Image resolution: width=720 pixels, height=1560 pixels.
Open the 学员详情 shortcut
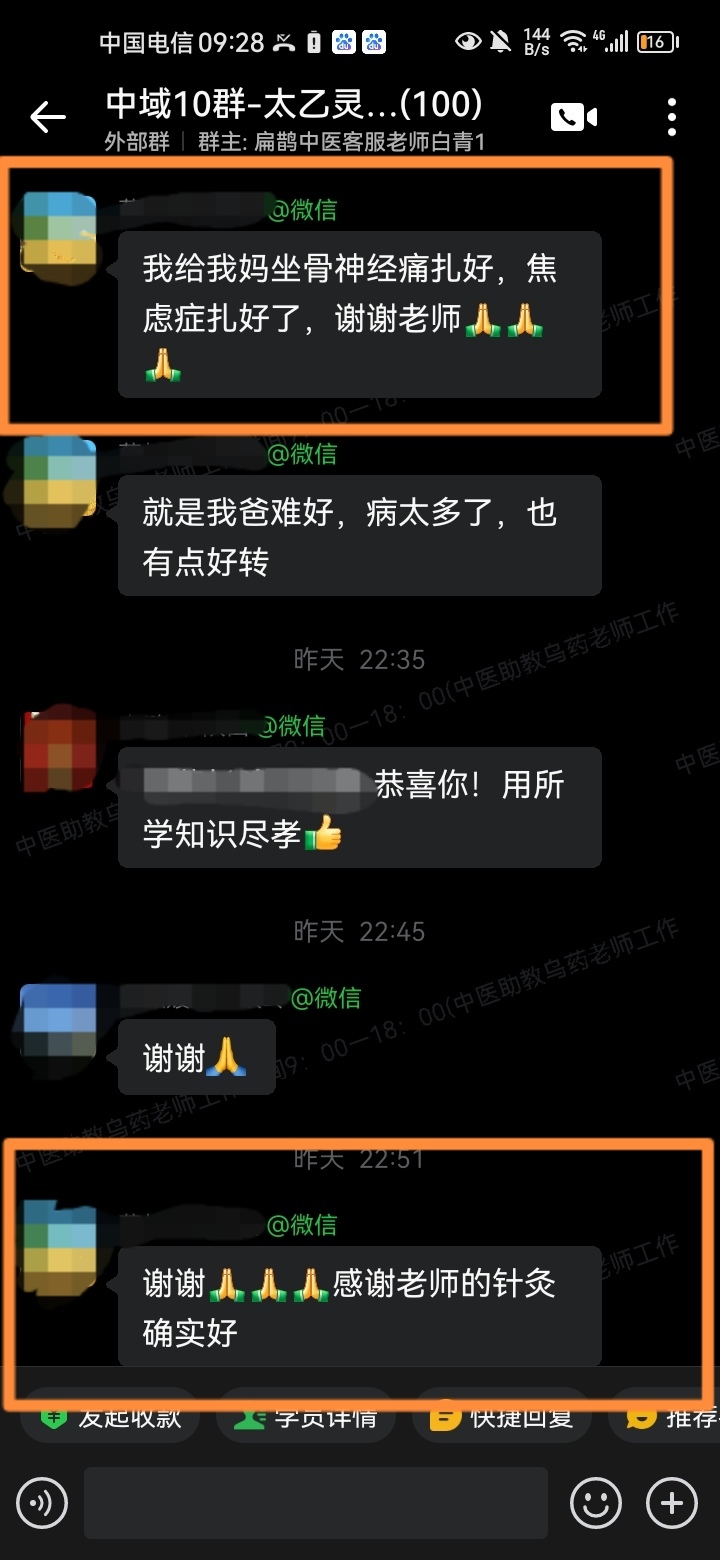tap(306, 1417)
